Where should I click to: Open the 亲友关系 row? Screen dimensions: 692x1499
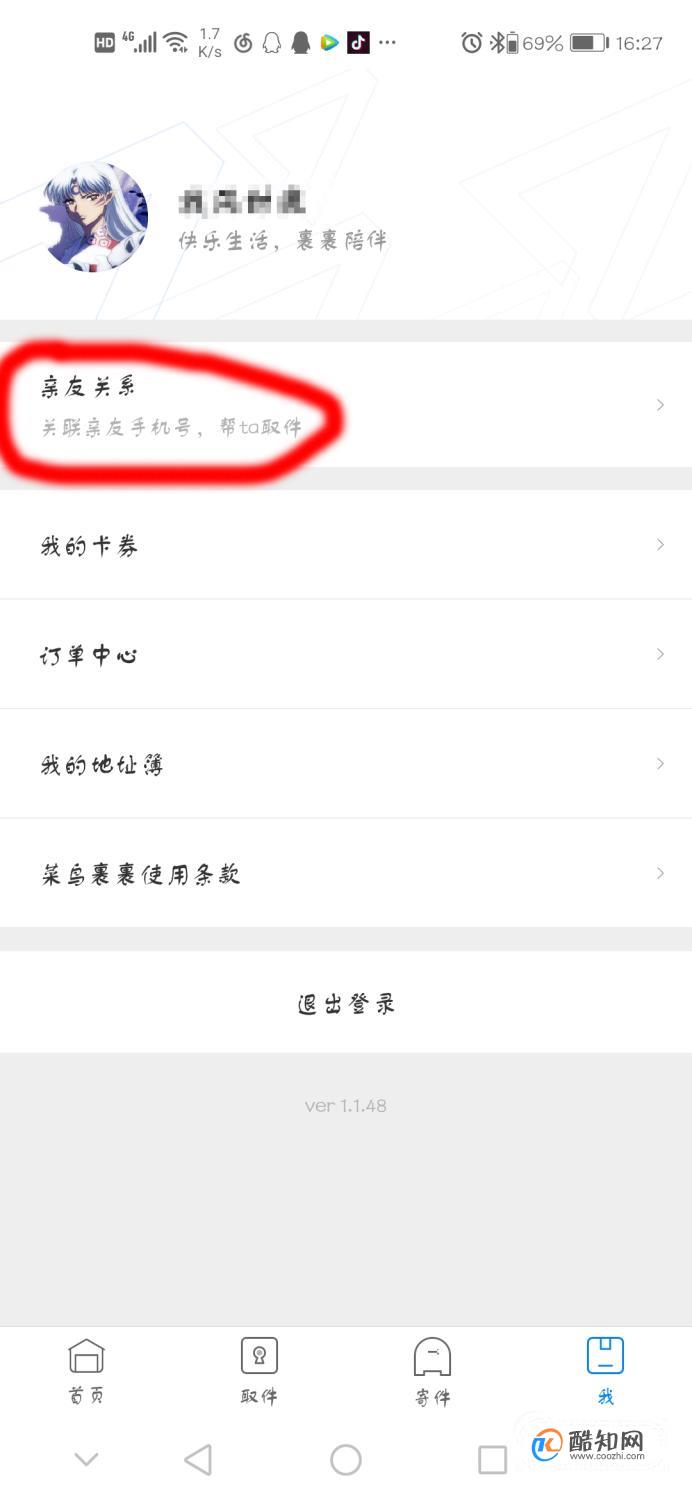(x=346, y=405)
